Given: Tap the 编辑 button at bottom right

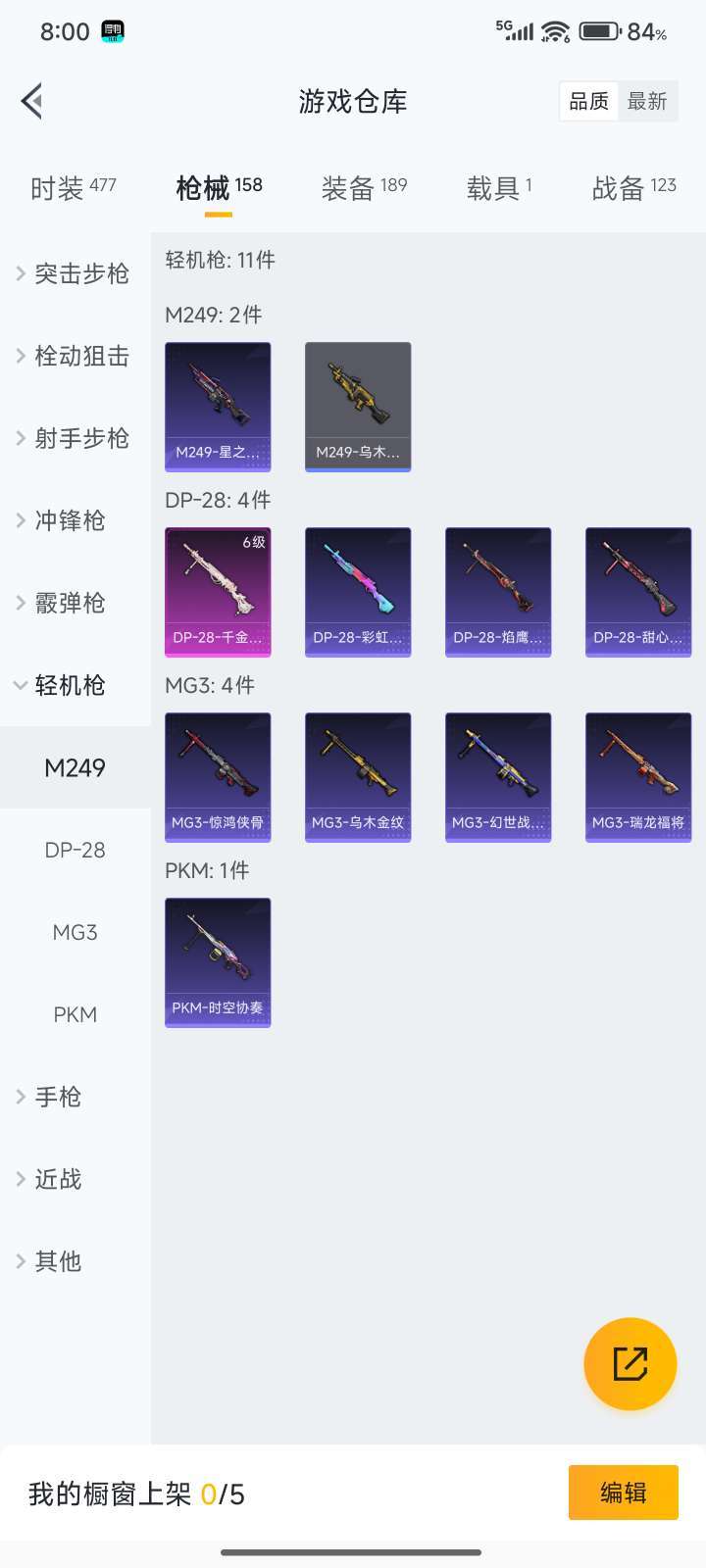Looking at the screenshot, I should [x=623, y=1493].
